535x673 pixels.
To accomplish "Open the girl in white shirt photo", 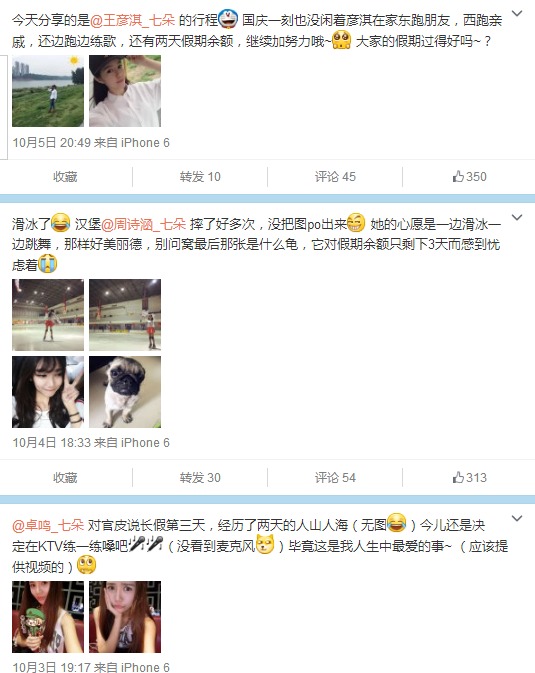I will [x=125, y=91].
